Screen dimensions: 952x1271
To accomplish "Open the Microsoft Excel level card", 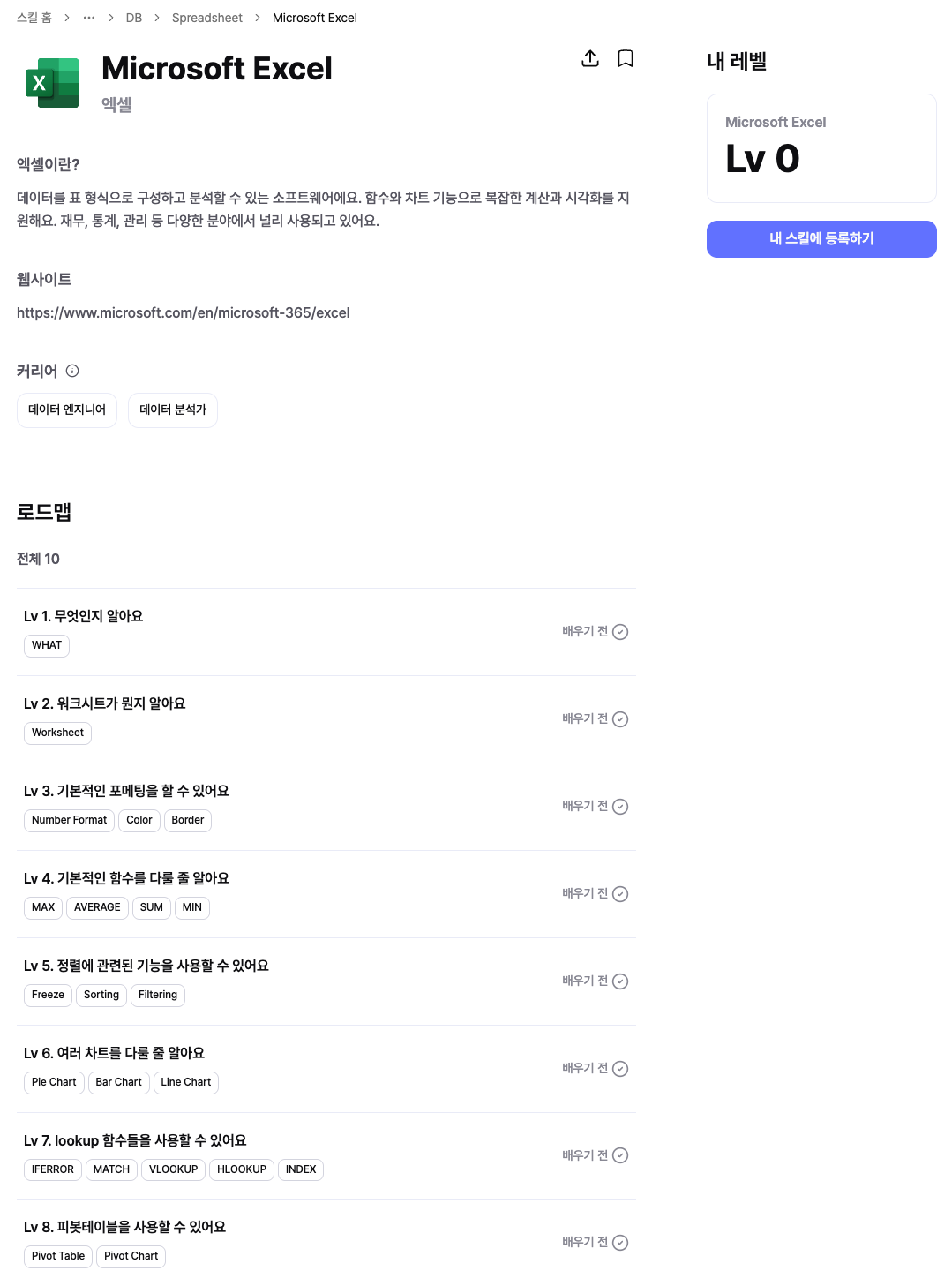I will point(821,148).
